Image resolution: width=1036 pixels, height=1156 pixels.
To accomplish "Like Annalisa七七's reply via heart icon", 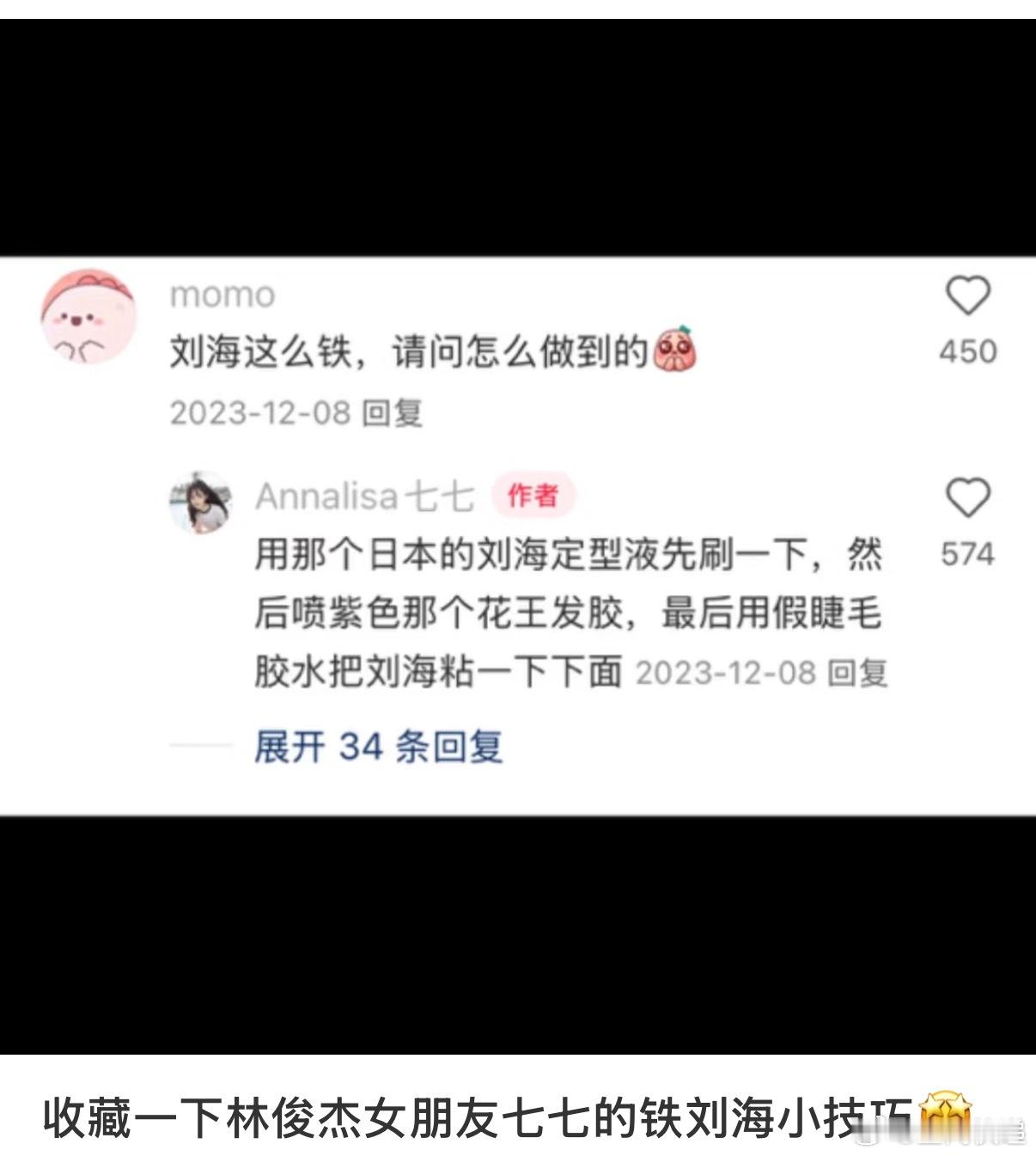I will click(x=970, y=498).
